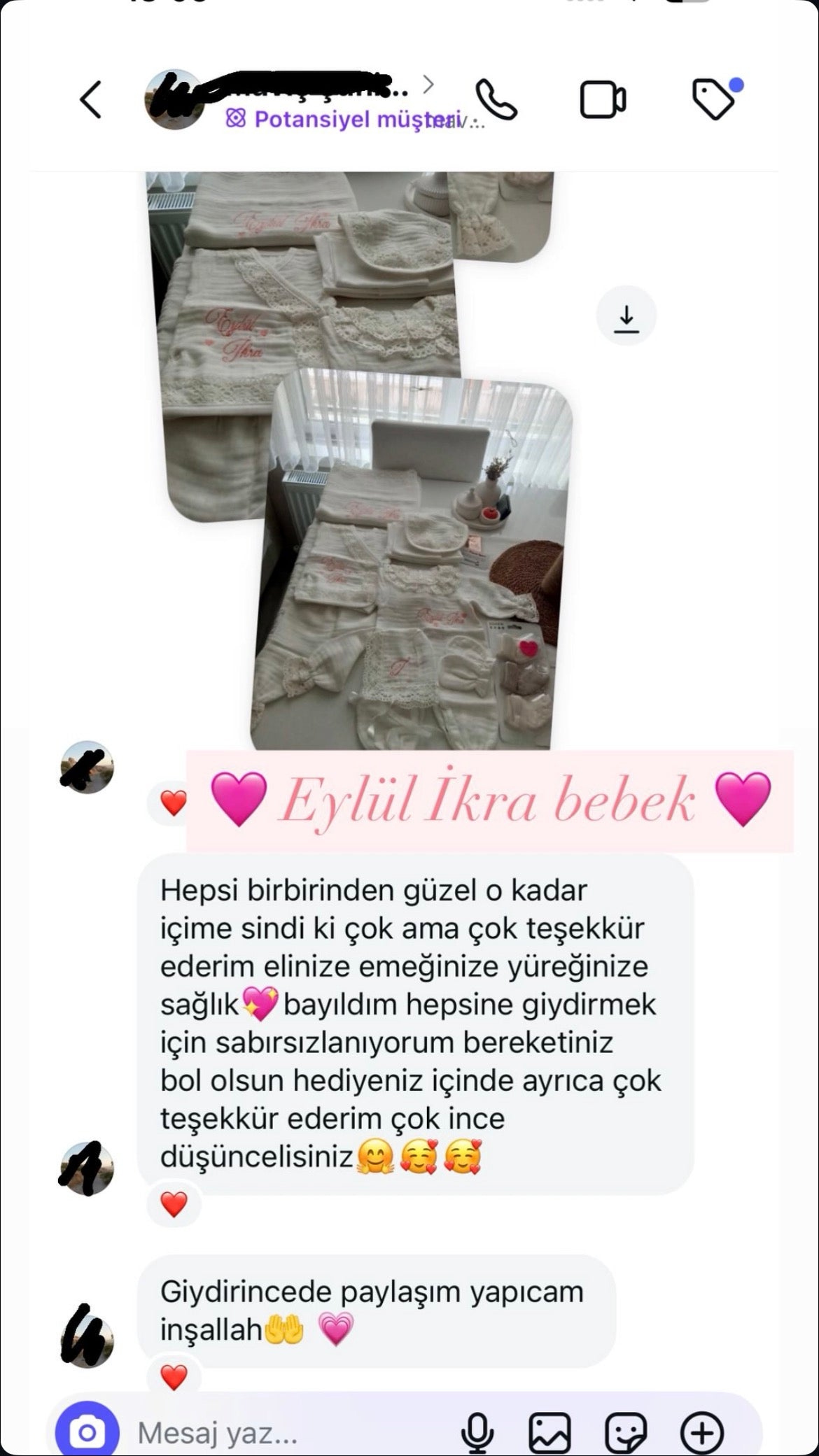Start a video call
Image resolution: width=819 pixels, height=1456 pixels.
click(603, 99)
